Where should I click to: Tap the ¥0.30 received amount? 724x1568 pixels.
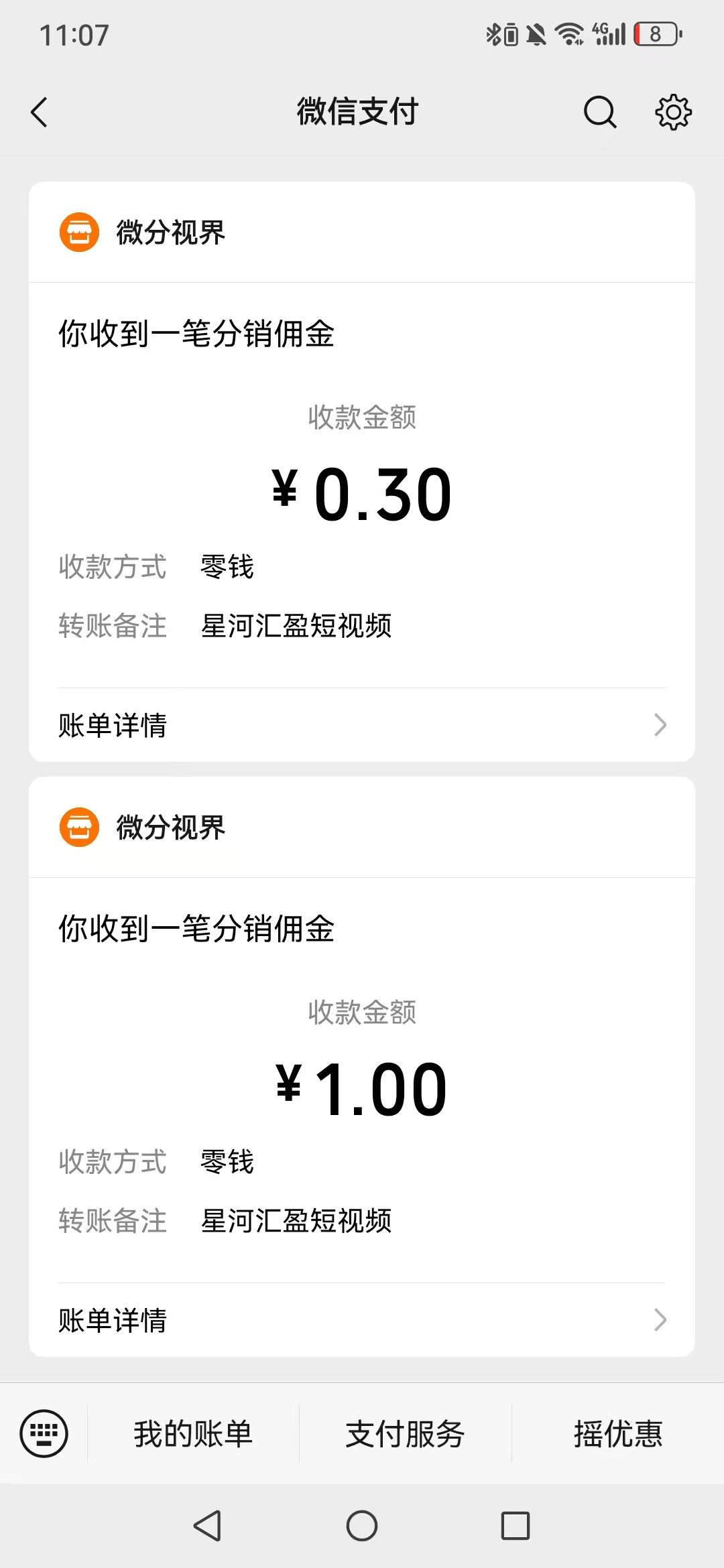pyautogui.click(x=362, y=495)
